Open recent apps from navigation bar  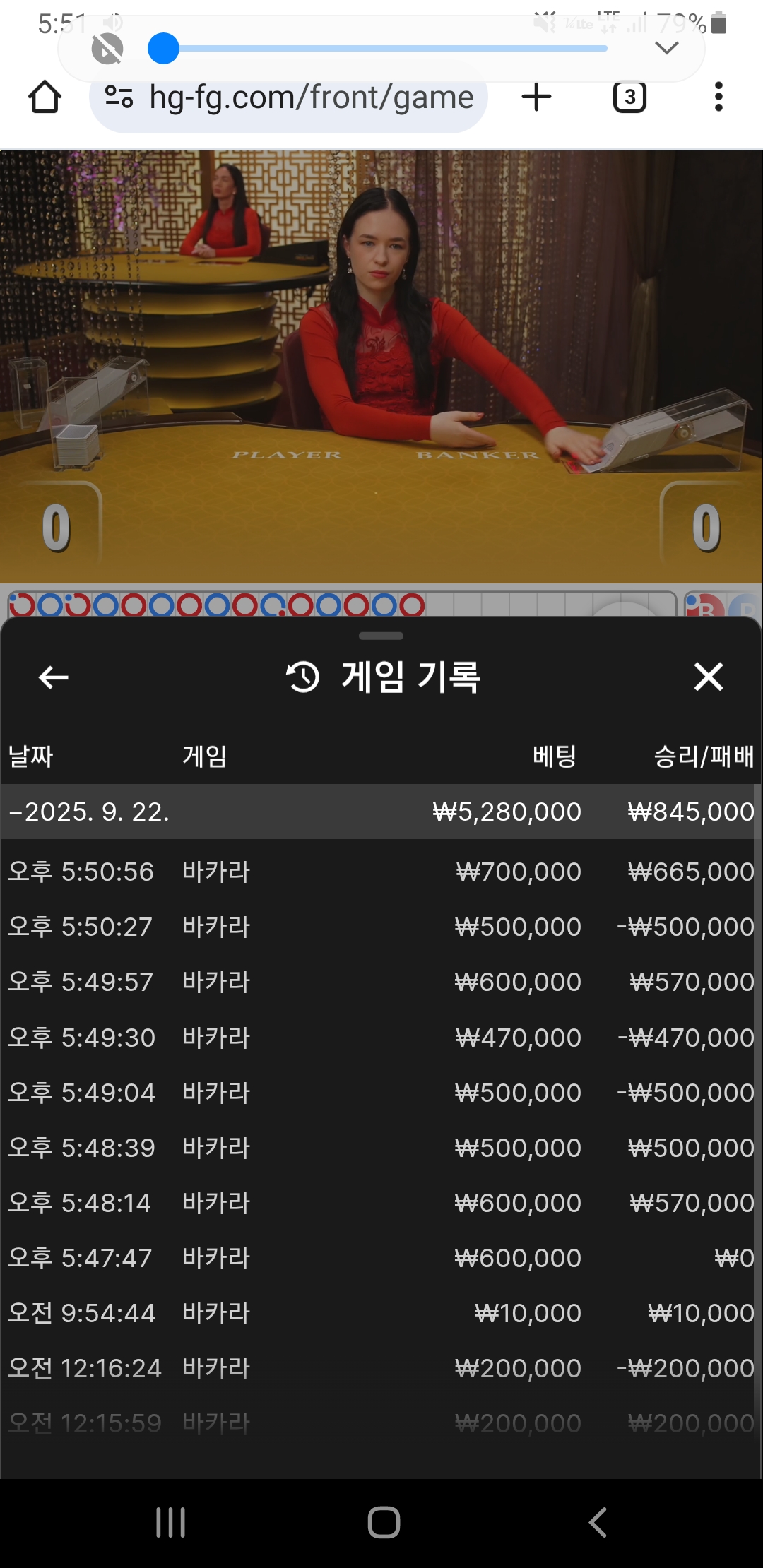point(170,1521)
